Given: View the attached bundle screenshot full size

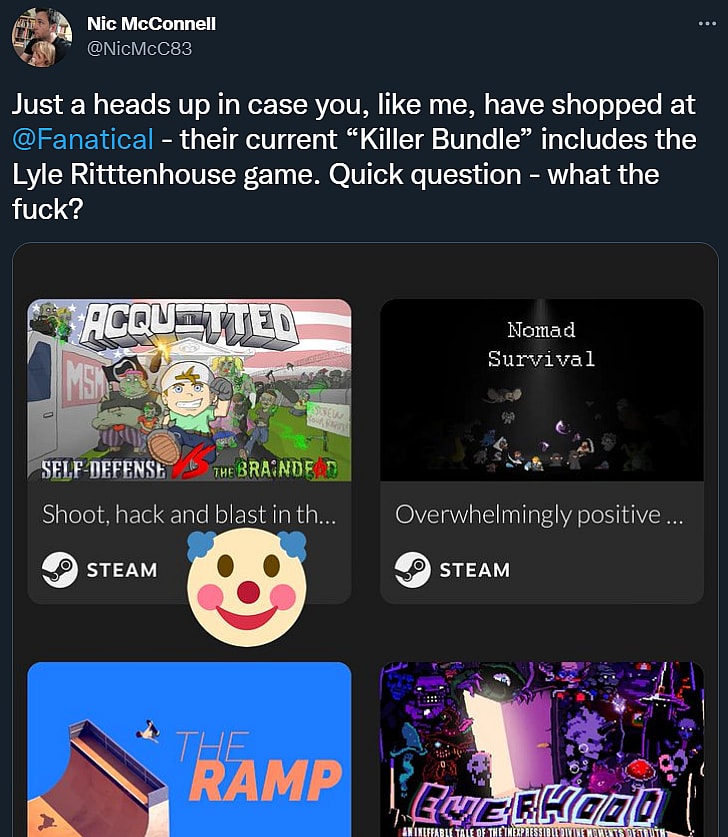Looking at the screenshot, I should pyautogui.click(x=365, y=540).
